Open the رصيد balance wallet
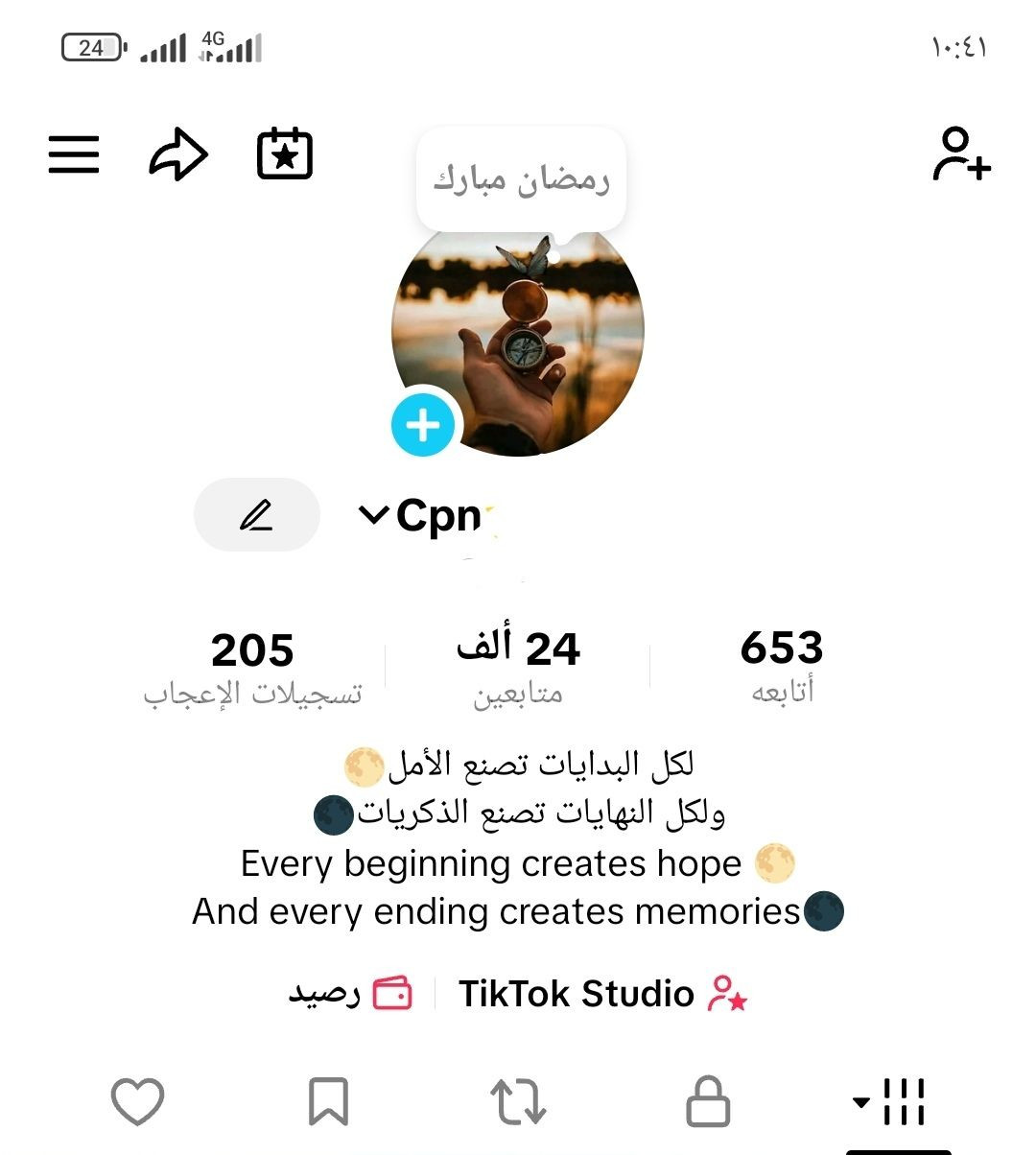This screenshot has width=1036, height=1155. click(350, 994)
